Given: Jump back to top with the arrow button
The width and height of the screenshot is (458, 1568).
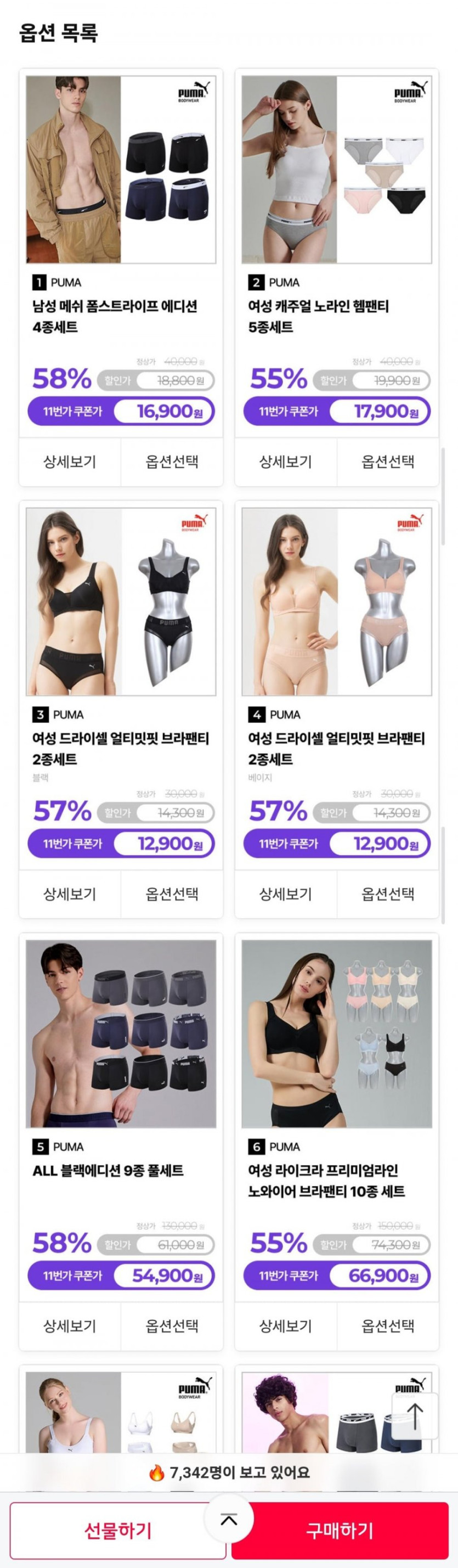Looking at the screenshot, I should tap(415, 1416).
